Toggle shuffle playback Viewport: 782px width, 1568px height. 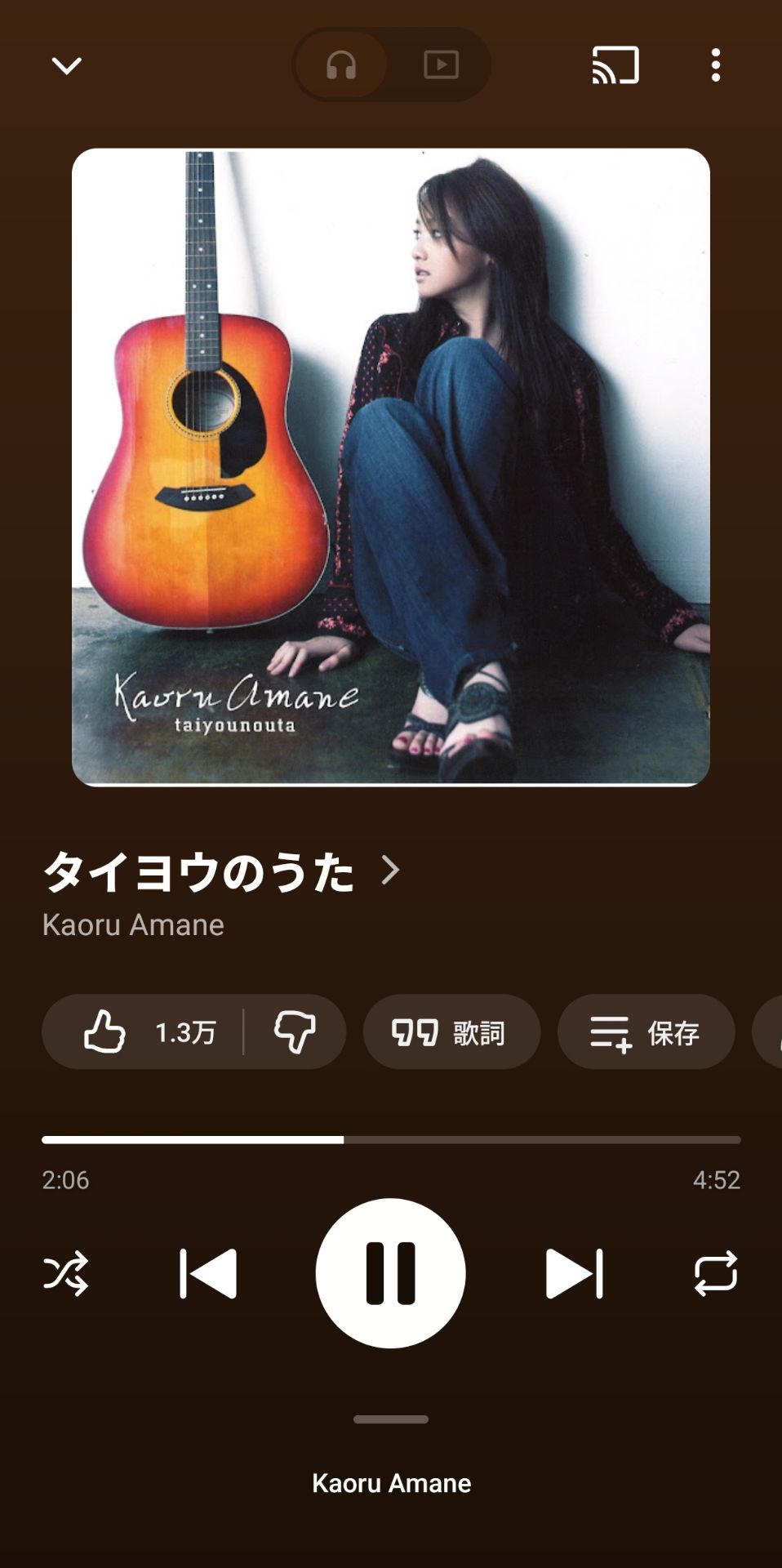click(66, 1273)
